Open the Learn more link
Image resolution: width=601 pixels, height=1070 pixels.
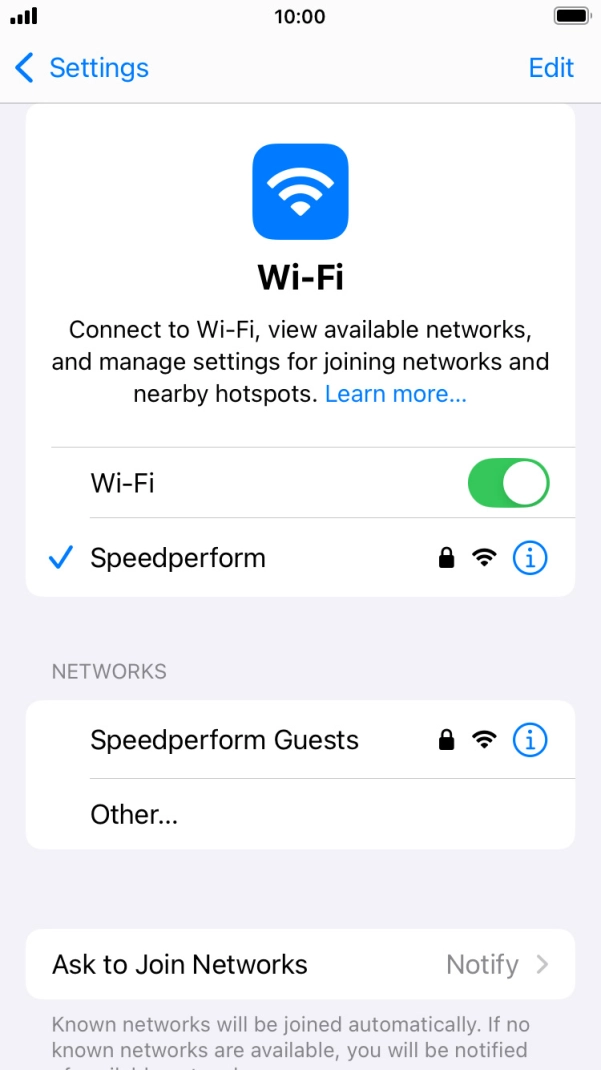pos(396,394)
